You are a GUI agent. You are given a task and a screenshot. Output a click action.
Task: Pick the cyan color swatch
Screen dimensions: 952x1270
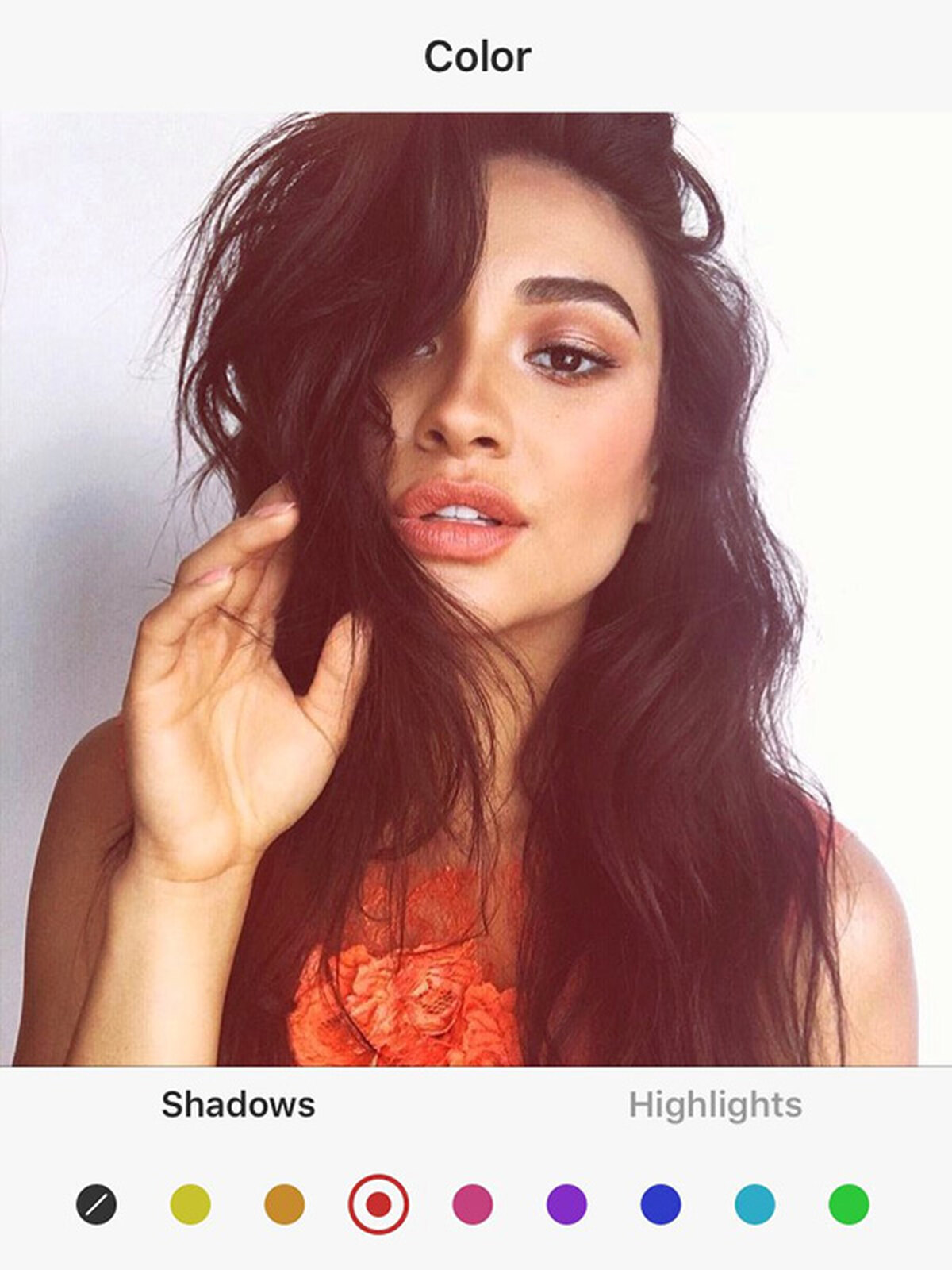pos(754,1204)
